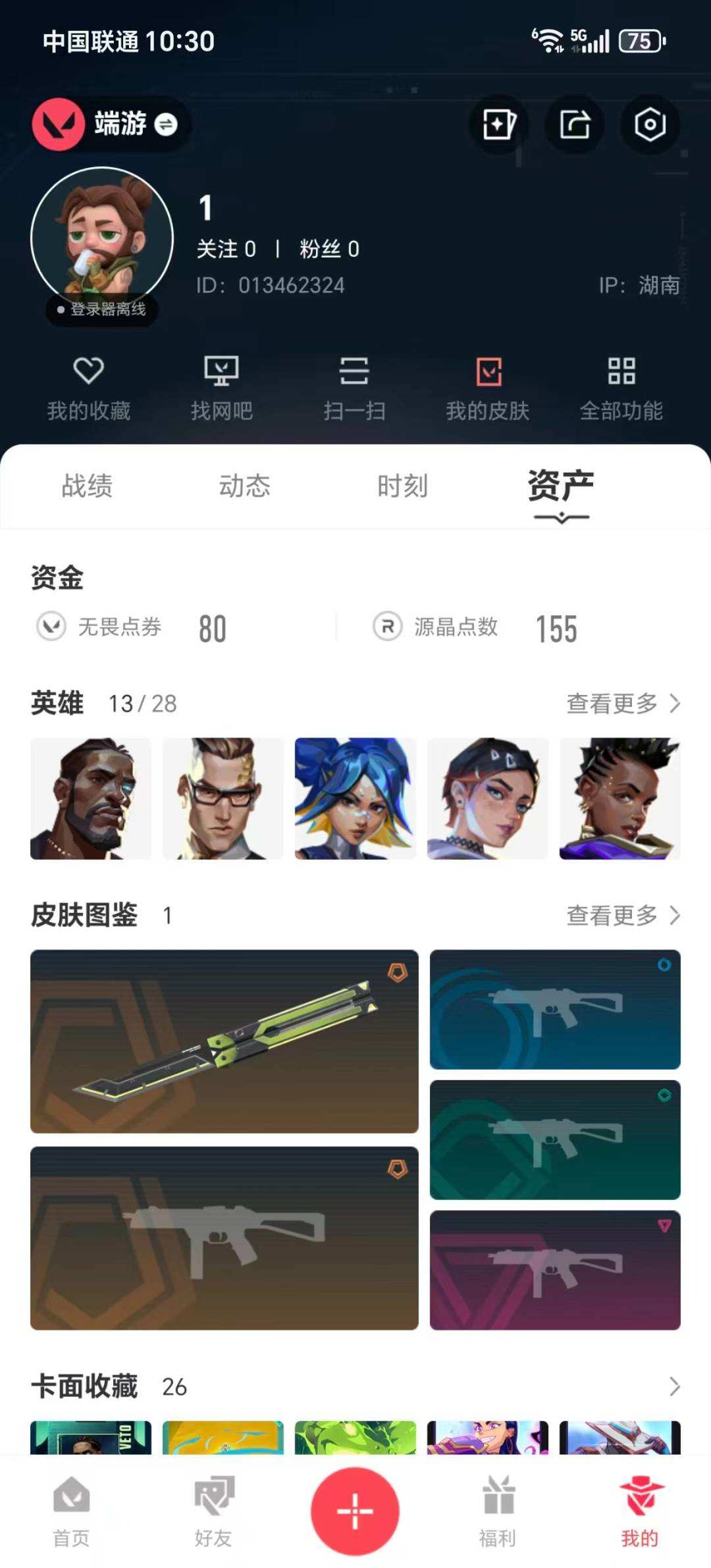The image size is (711, 1568).
Task: Tap the red plus create button
Action: [355, 1510]
